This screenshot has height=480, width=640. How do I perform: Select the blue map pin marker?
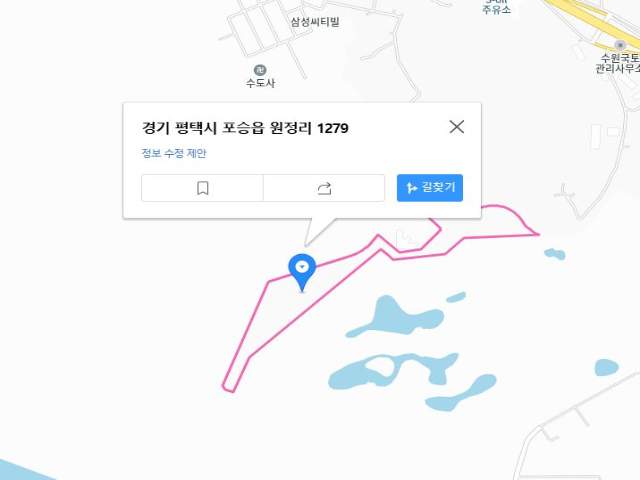pos(302,269)
